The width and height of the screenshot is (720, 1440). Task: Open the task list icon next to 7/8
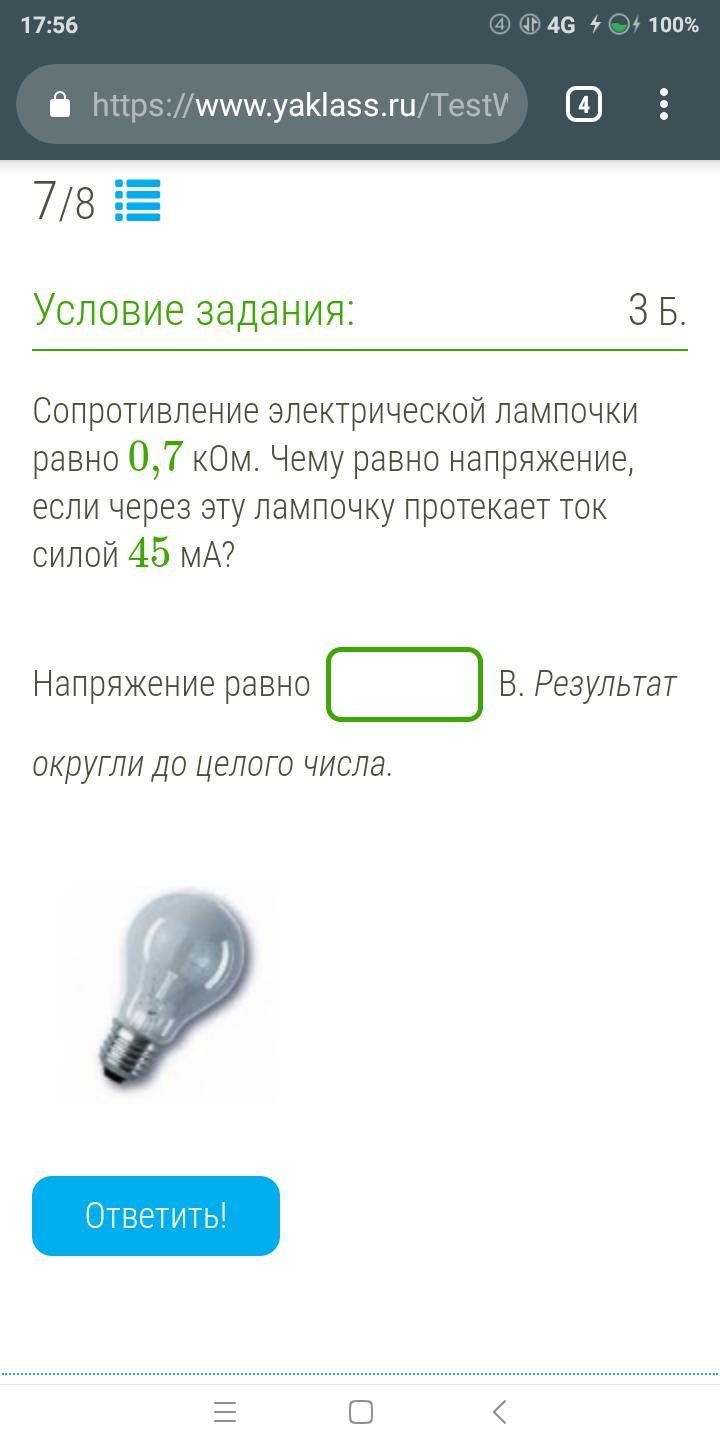pyautogui.click(x=137, y=200)
